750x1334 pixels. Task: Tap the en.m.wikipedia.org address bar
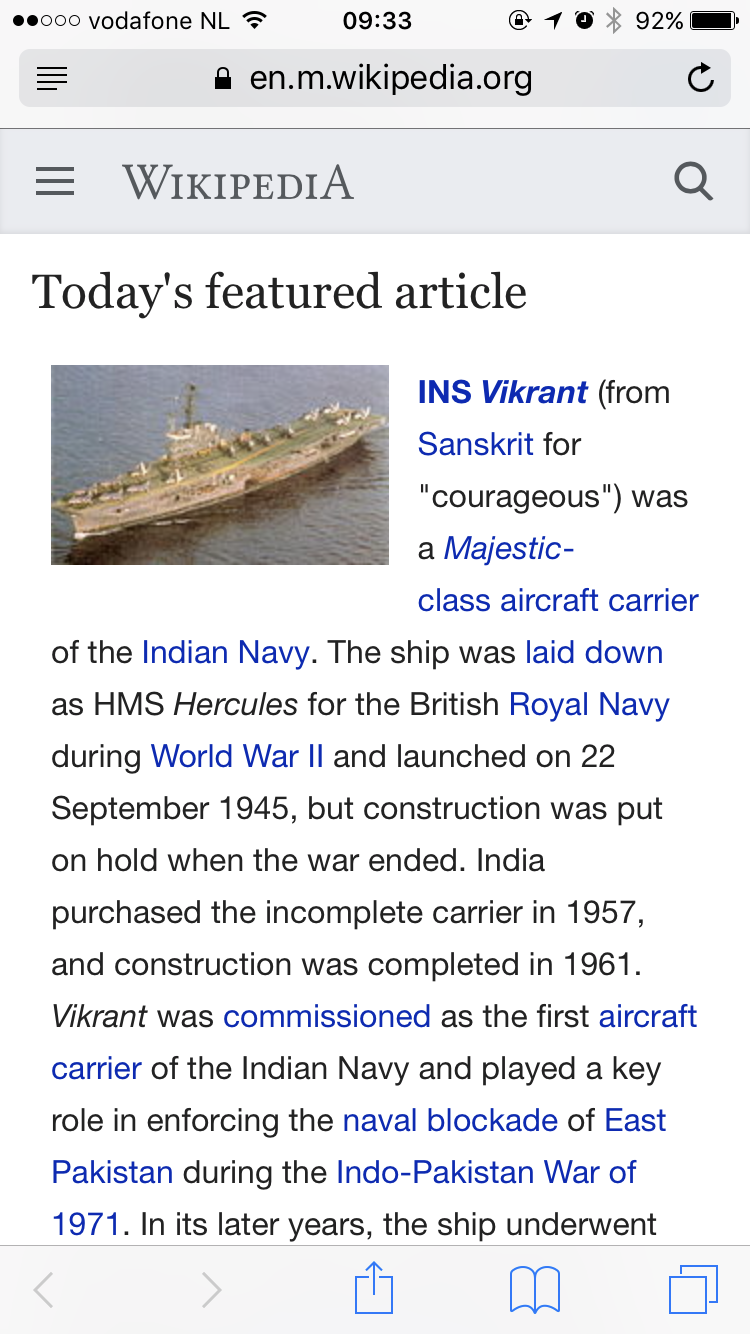point(375,78)
